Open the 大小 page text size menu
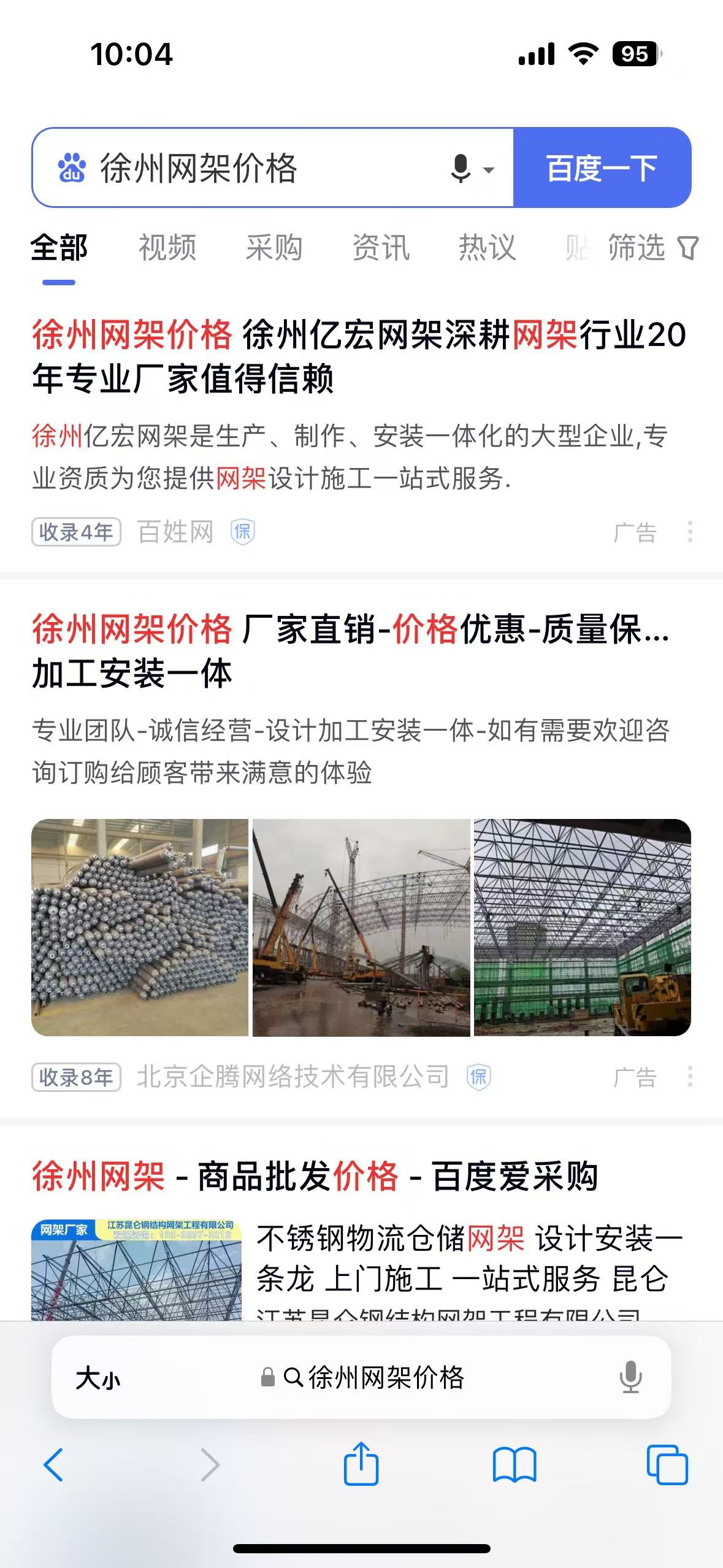The image size is (723, 1568). point(98,1378)
